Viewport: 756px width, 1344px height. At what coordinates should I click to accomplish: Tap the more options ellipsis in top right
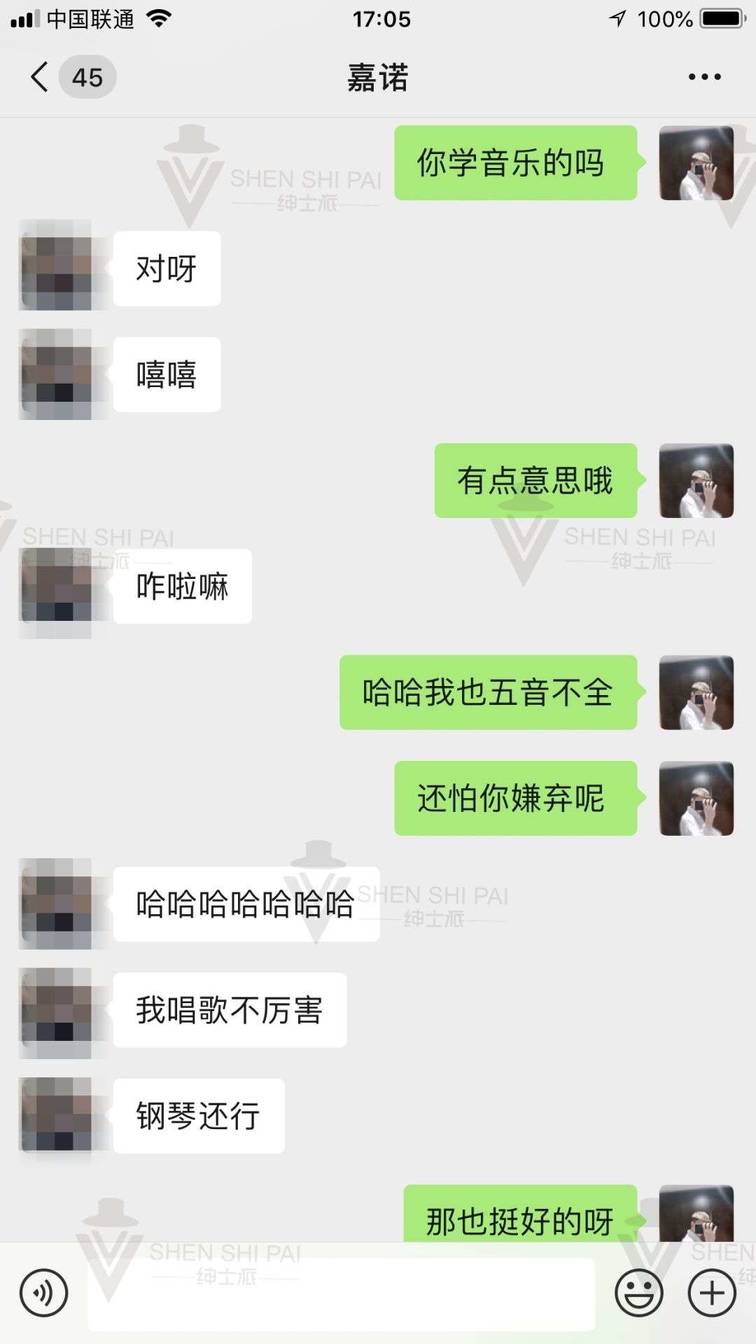pos(705,77)
